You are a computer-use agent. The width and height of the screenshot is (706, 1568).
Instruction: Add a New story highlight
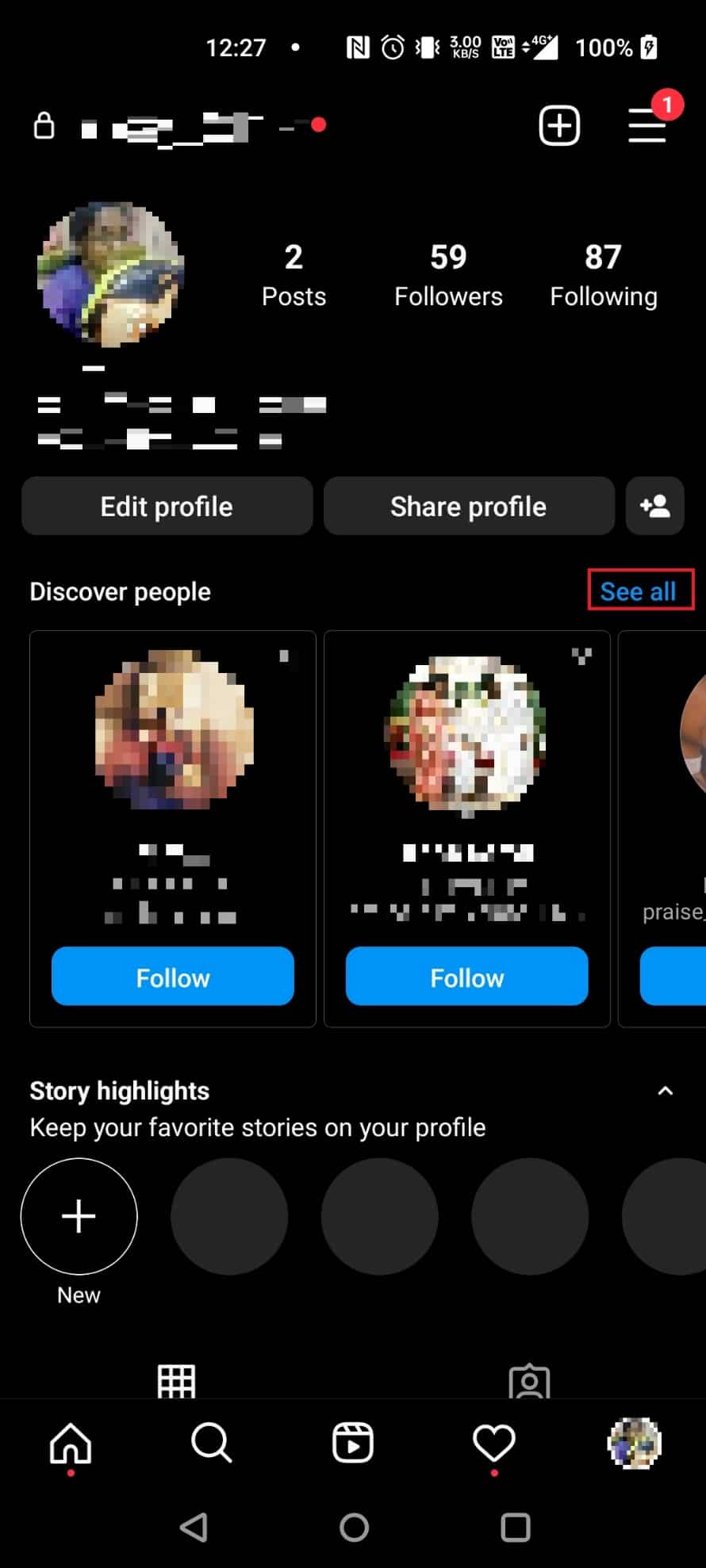coord(79,1216)
